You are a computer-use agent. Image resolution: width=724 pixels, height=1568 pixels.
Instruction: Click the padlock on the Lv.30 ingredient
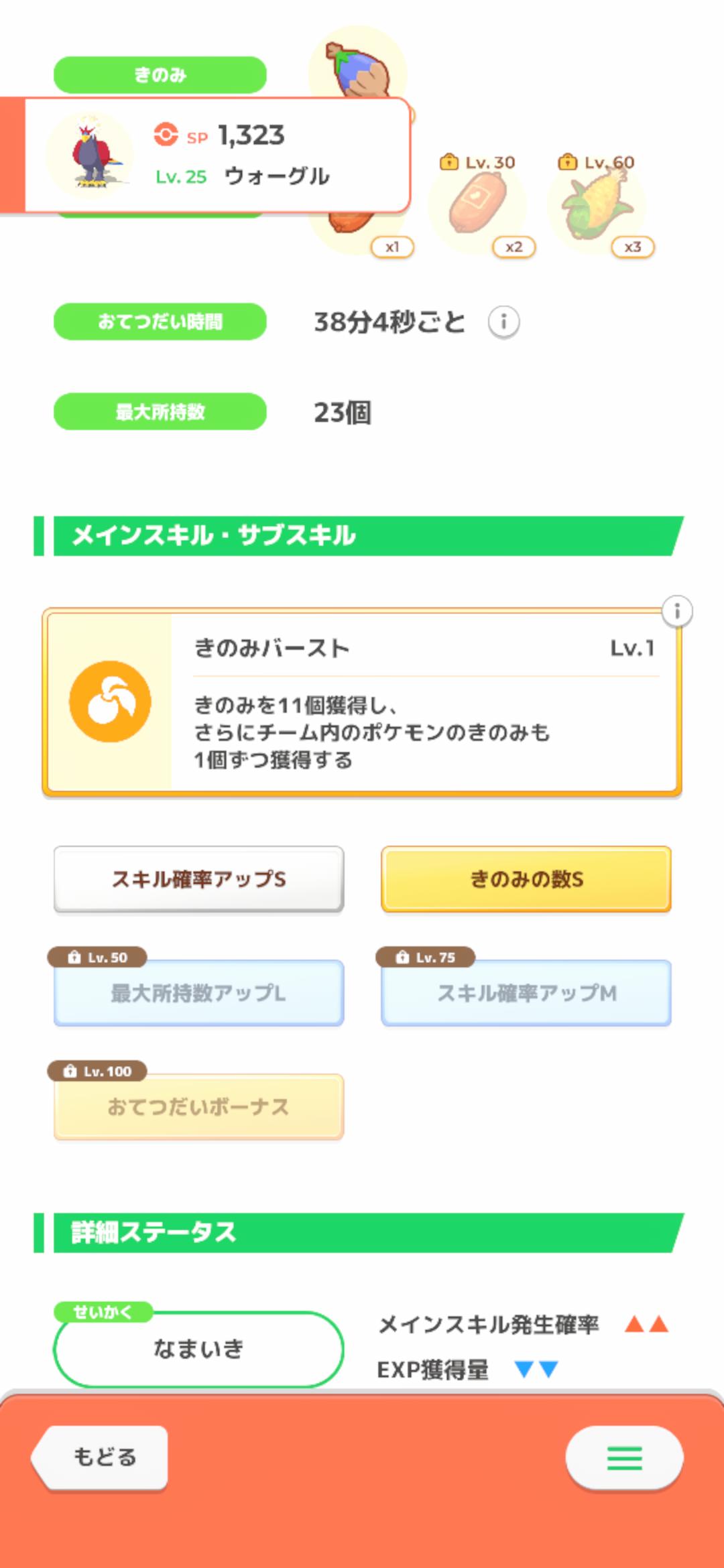(448, 160)
